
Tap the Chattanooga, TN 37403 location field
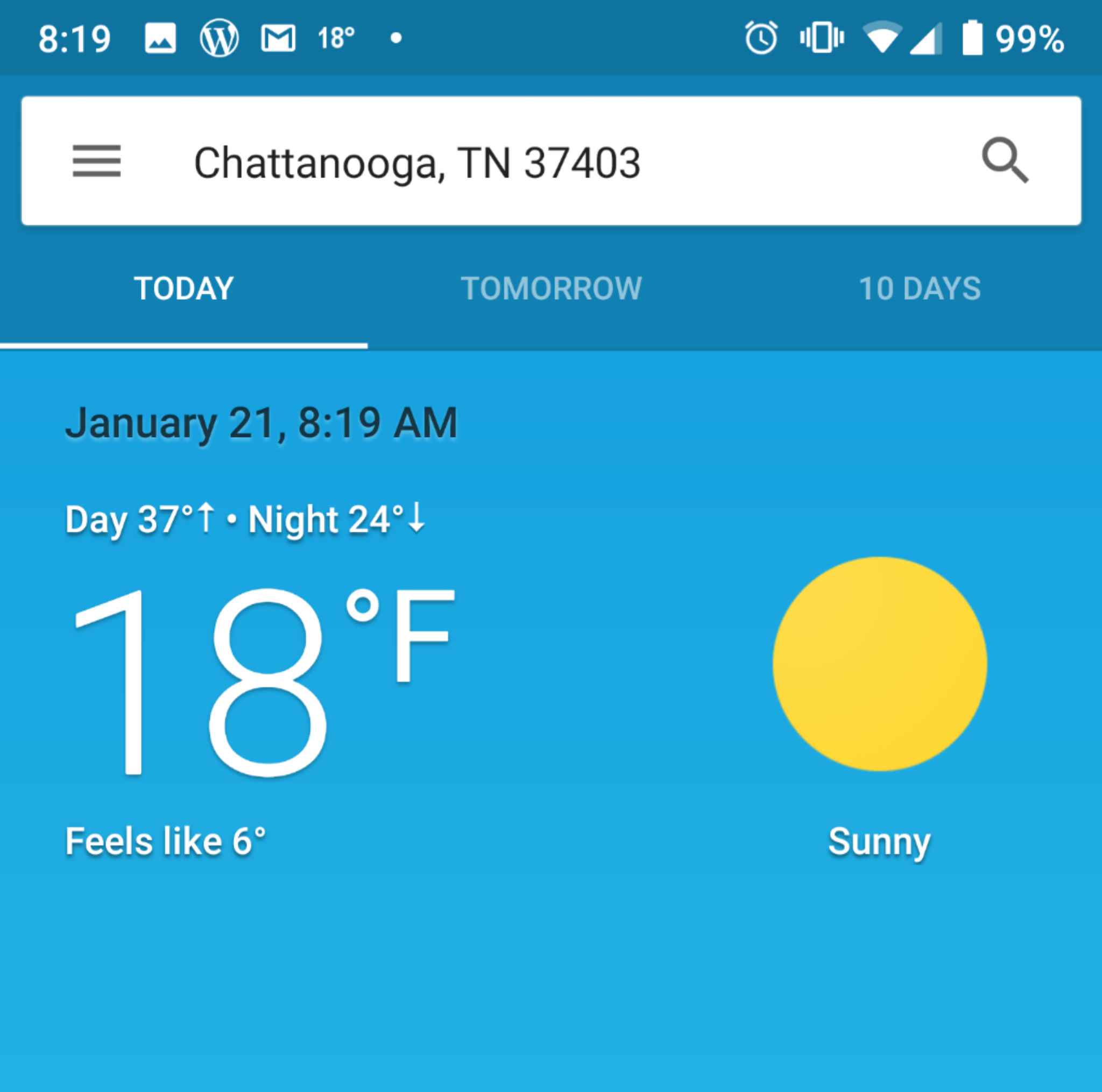417,163
